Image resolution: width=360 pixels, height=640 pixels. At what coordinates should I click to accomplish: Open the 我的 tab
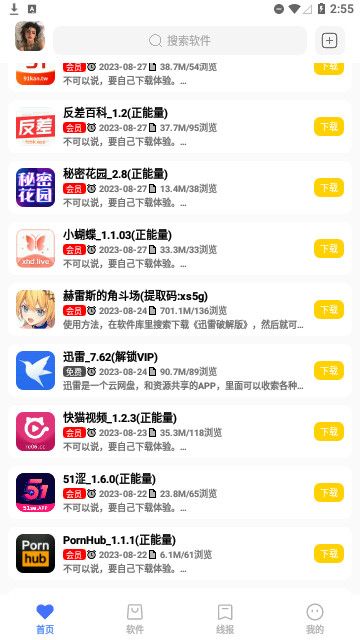tap(315, 619)
